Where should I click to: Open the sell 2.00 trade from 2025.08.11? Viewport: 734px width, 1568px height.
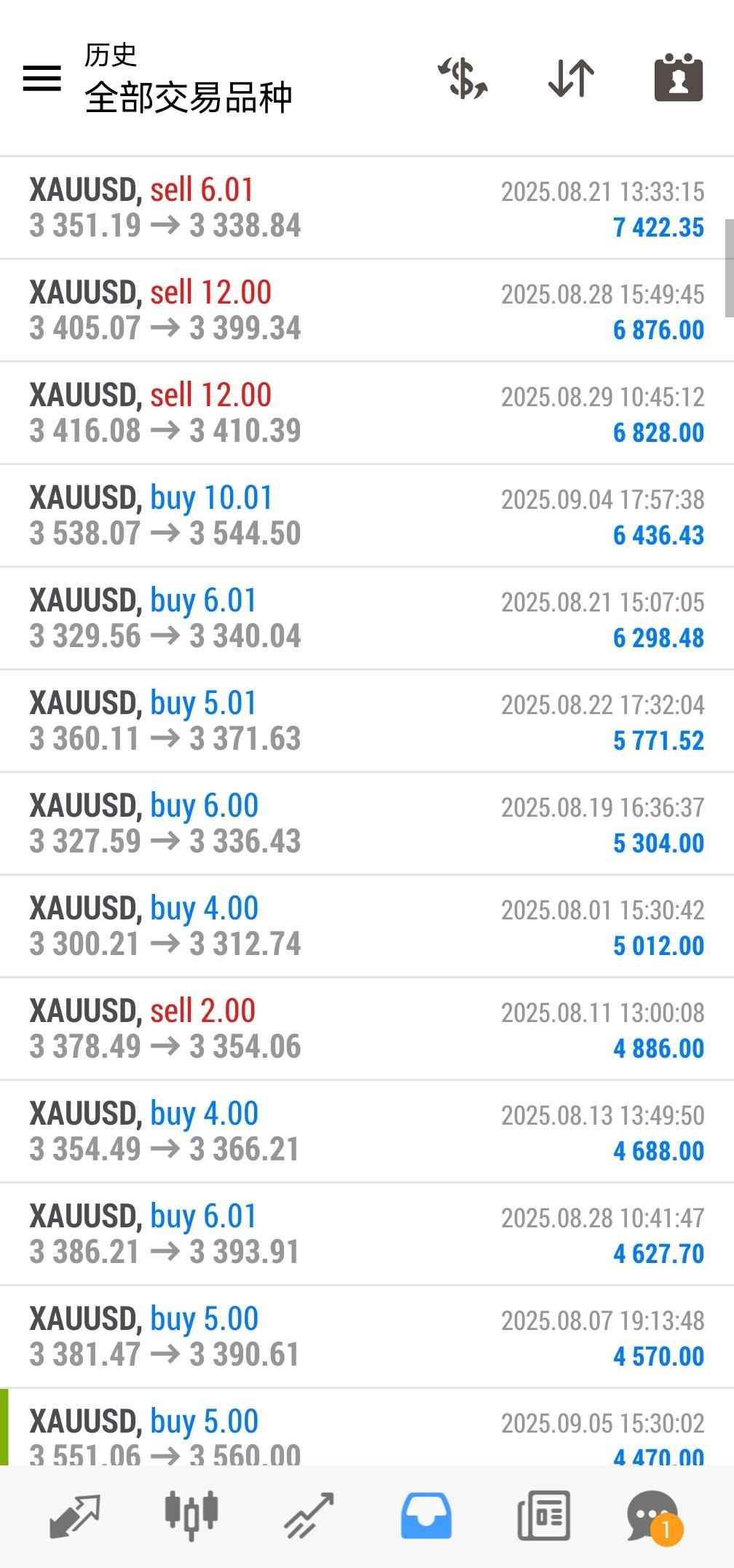(x=367, y=1029)
